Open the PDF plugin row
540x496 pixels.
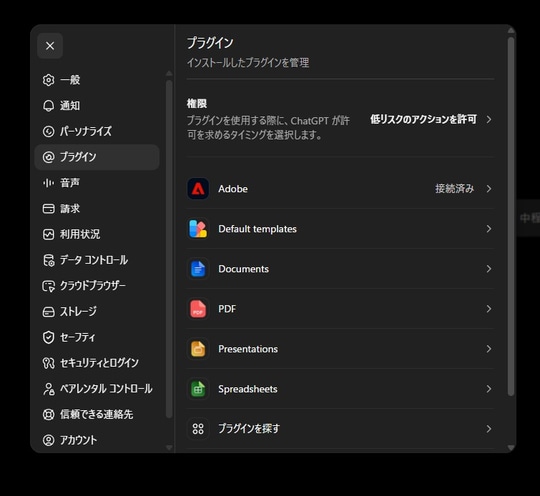340,309
